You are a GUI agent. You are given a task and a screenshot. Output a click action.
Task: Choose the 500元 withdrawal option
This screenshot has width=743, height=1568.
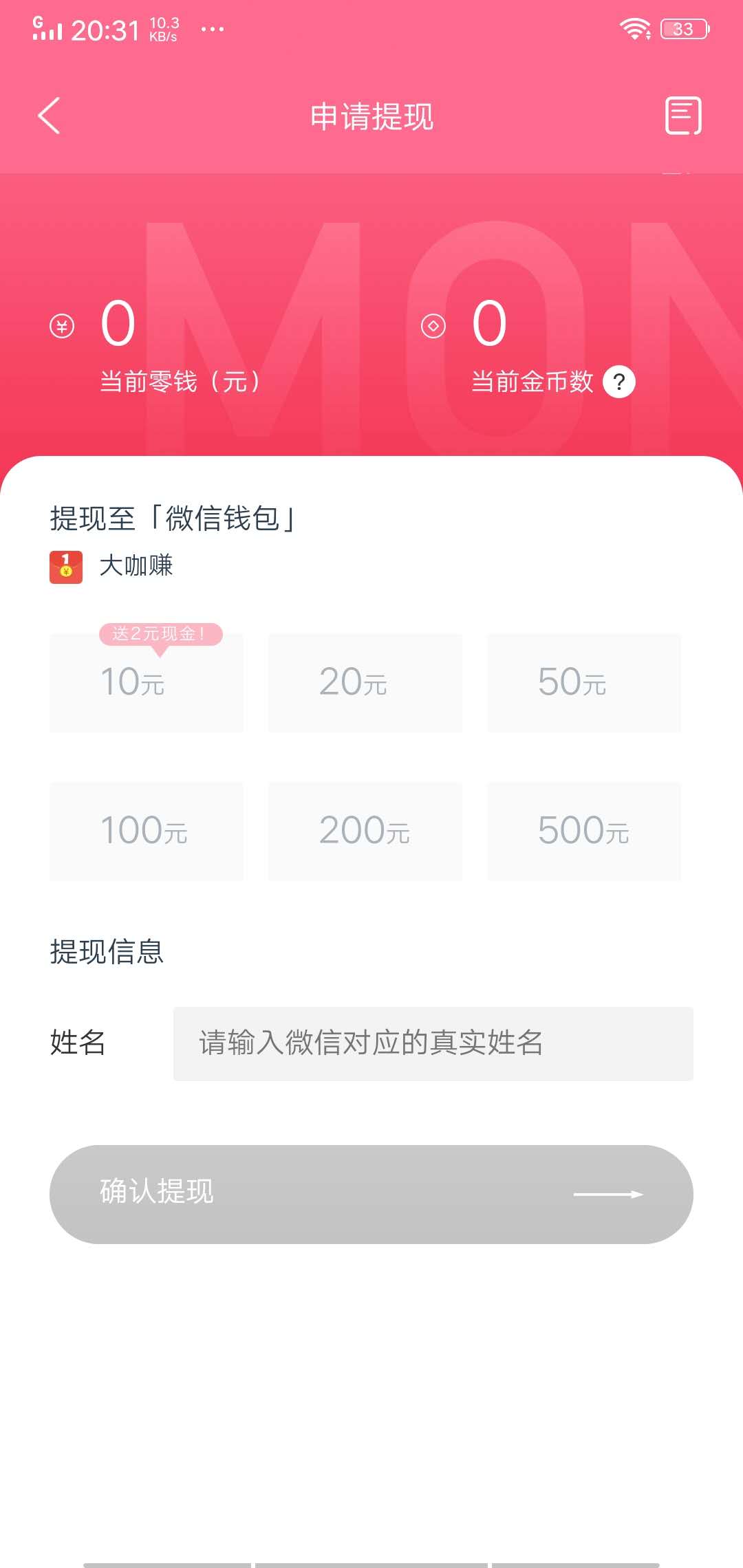pyautogui.click(x=583, y=831)
